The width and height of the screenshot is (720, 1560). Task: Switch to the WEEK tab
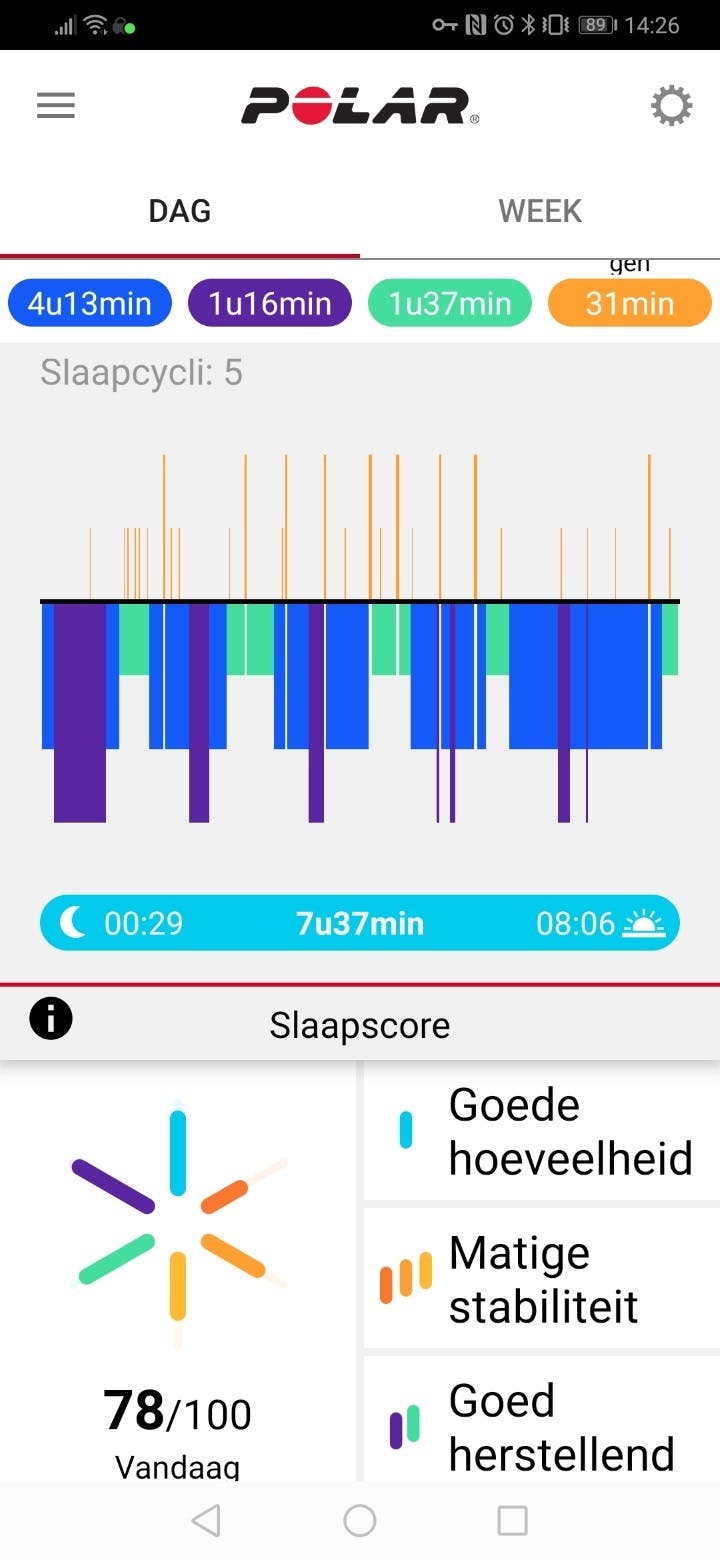[x=540, y=211]
